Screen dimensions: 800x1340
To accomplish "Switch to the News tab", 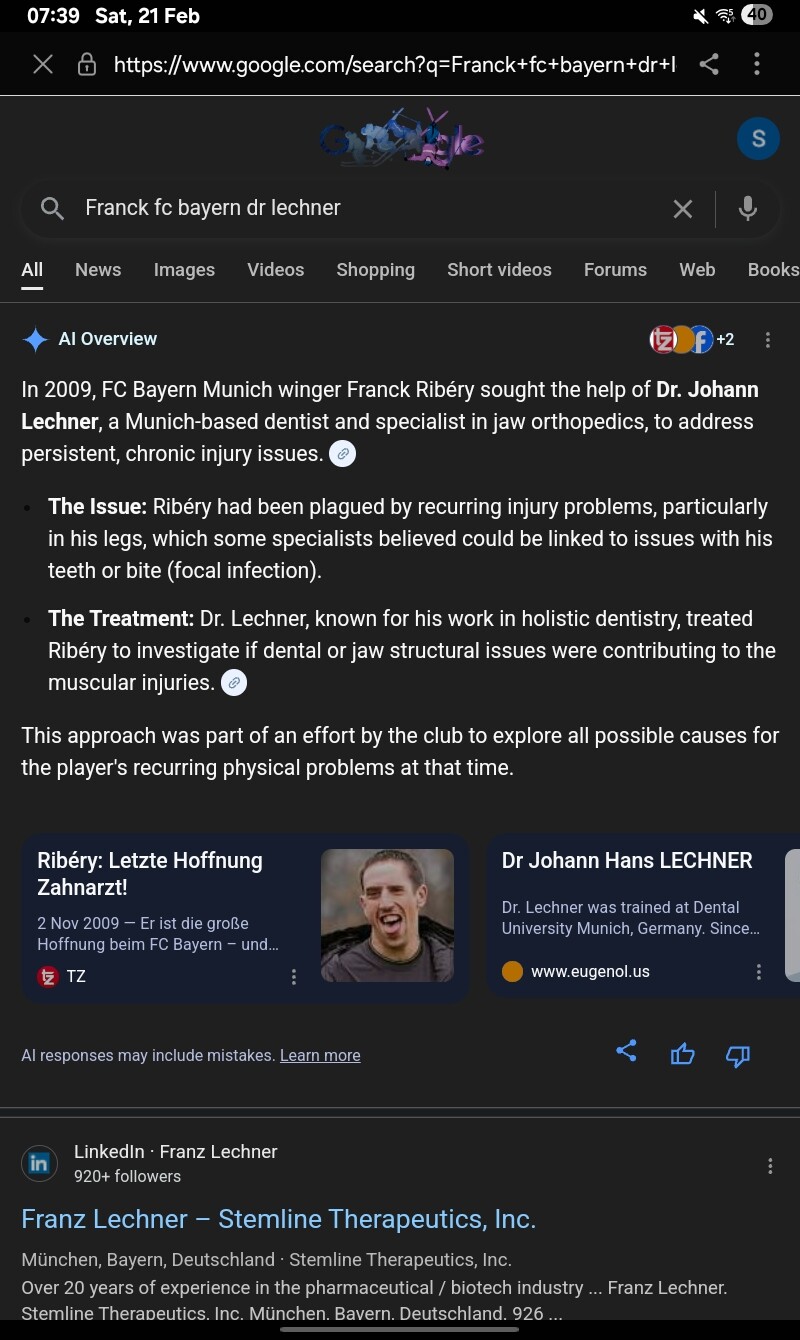I will (98, 270).
